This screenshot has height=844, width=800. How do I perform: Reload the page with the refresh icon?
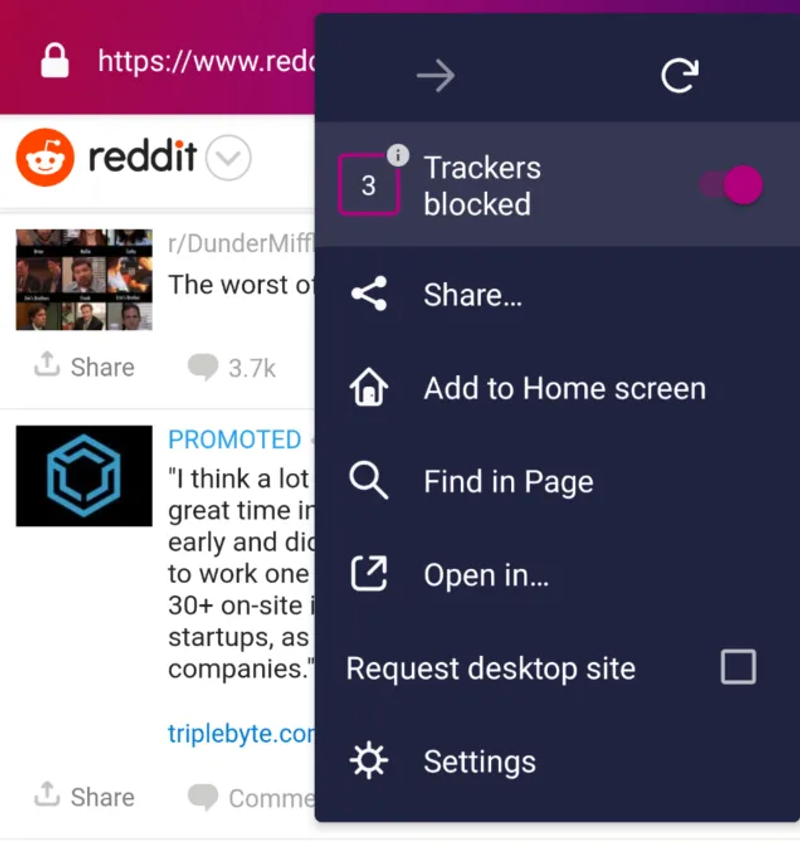click(679, 76)
